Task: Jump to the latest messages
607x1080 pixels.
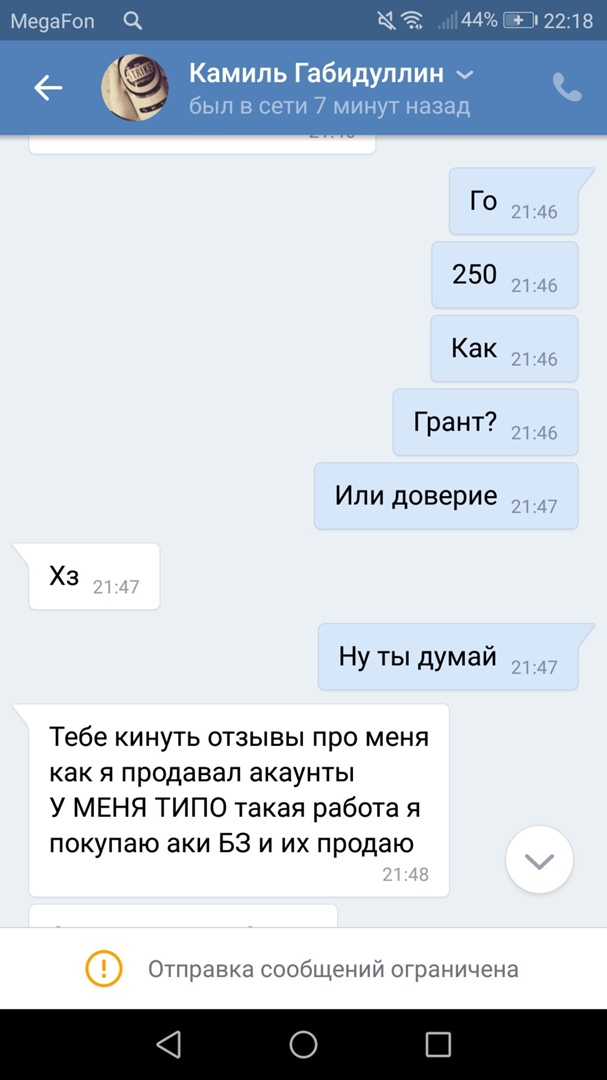Action: point(539,859)
